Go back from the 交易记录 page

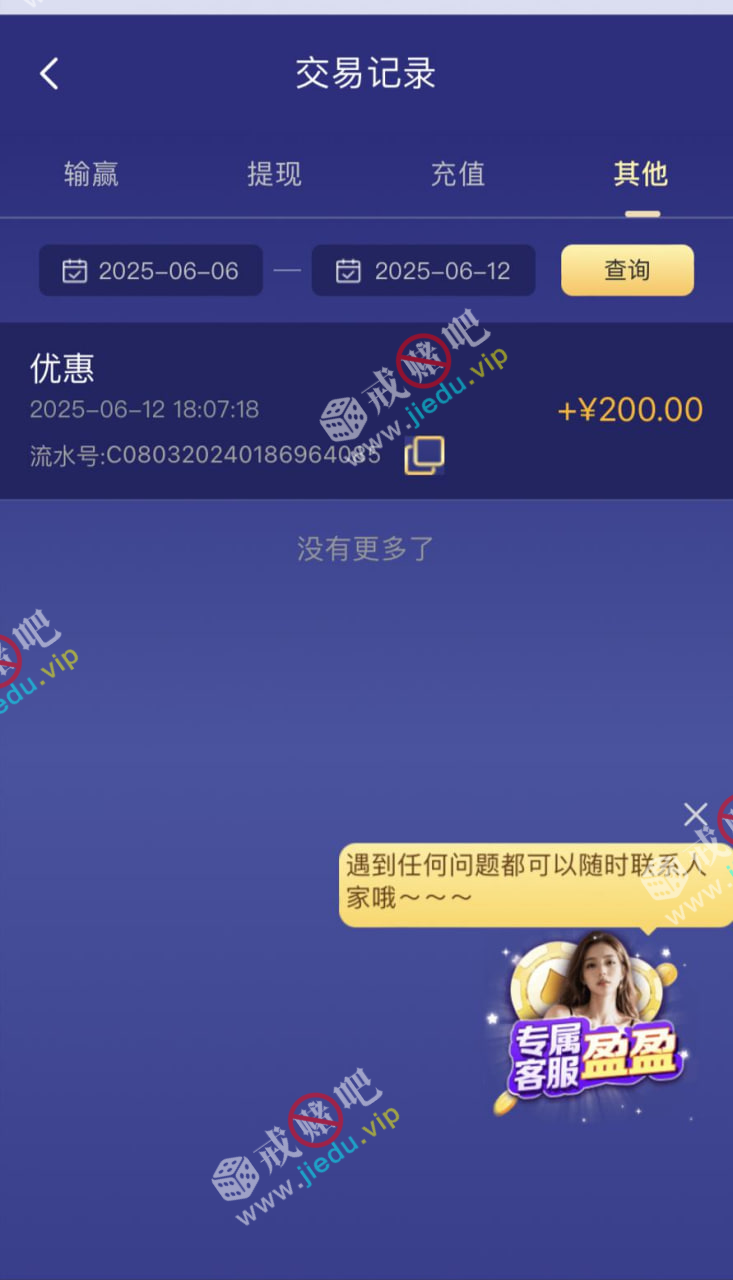click(x=49, y=74)
